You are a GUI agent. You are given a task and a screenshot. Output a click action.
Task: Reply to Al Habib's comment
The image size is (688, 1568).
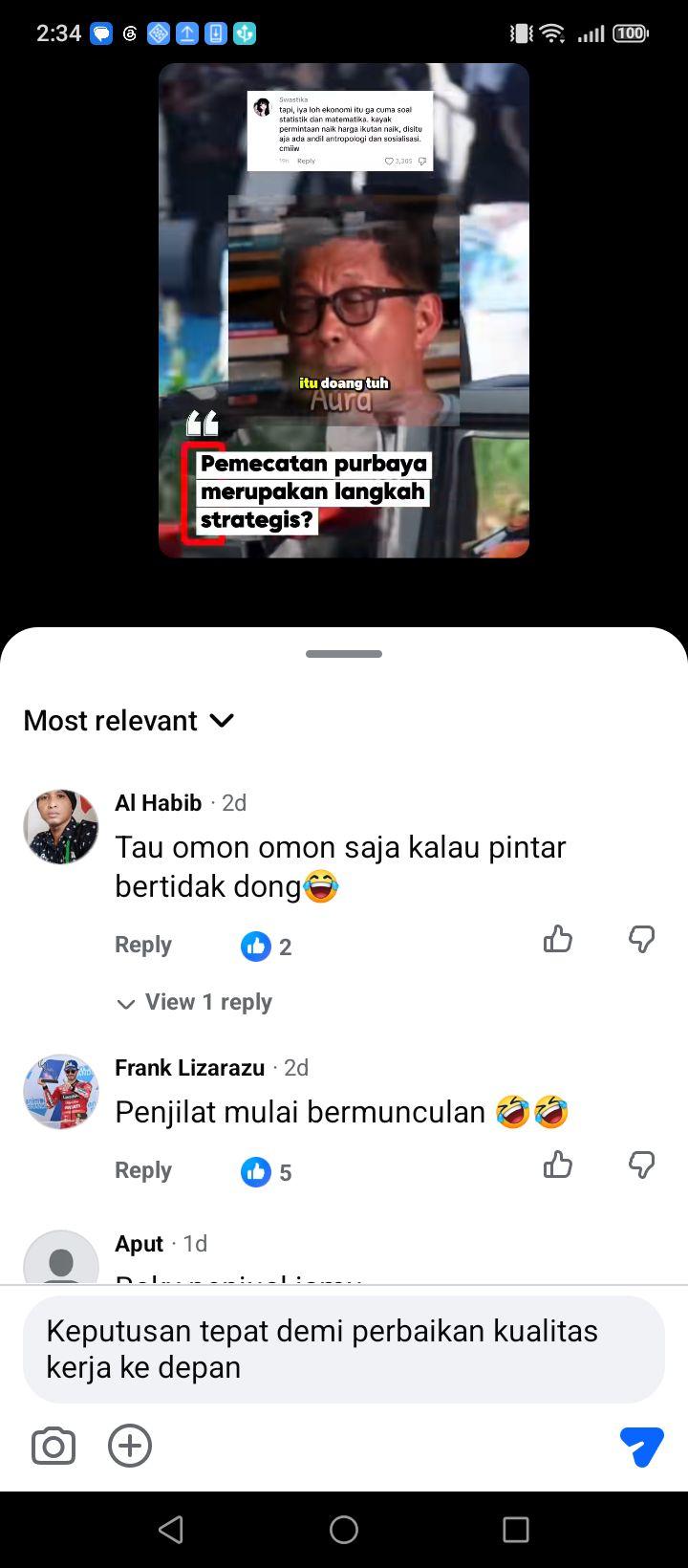point(143,945)
